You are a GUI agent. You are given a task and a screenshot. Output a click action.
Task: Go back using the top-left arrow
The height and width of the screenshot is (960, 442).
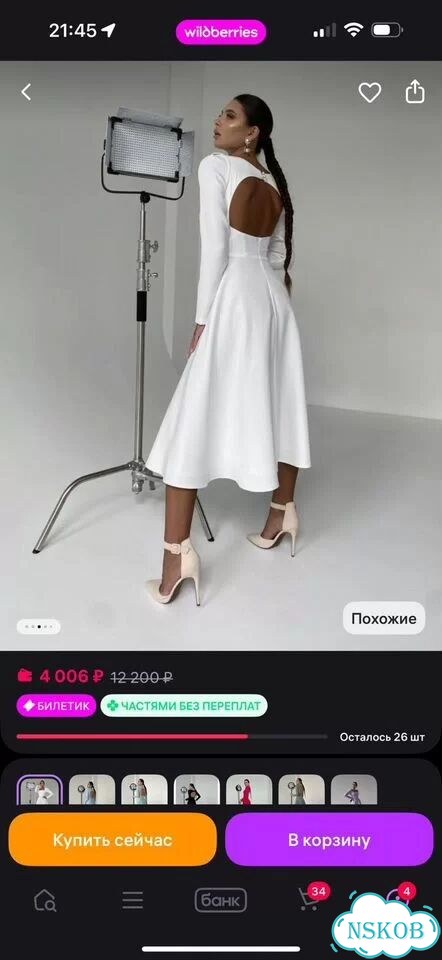(26, 92)
